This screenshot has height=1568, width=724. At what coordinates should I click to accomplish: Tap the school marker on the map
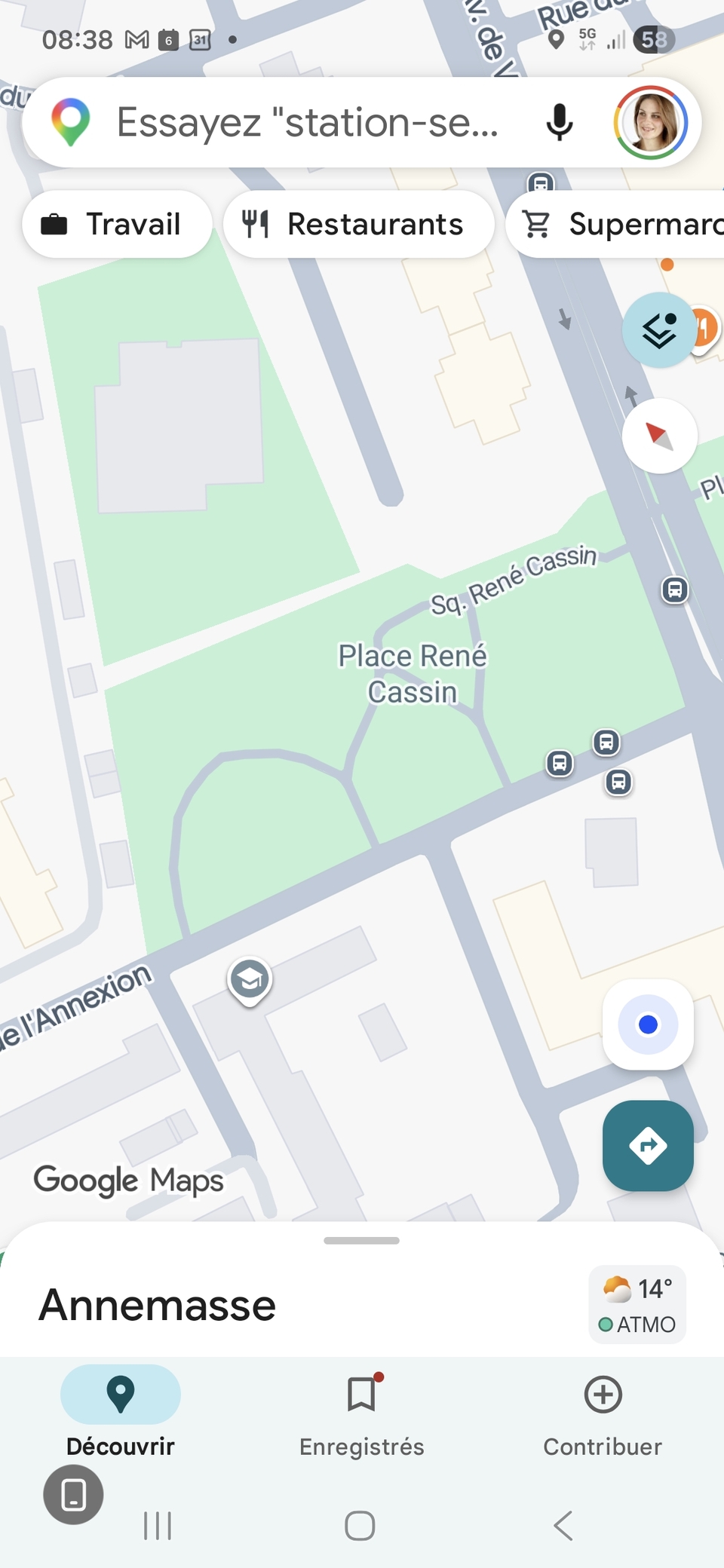tap(250, 980)
